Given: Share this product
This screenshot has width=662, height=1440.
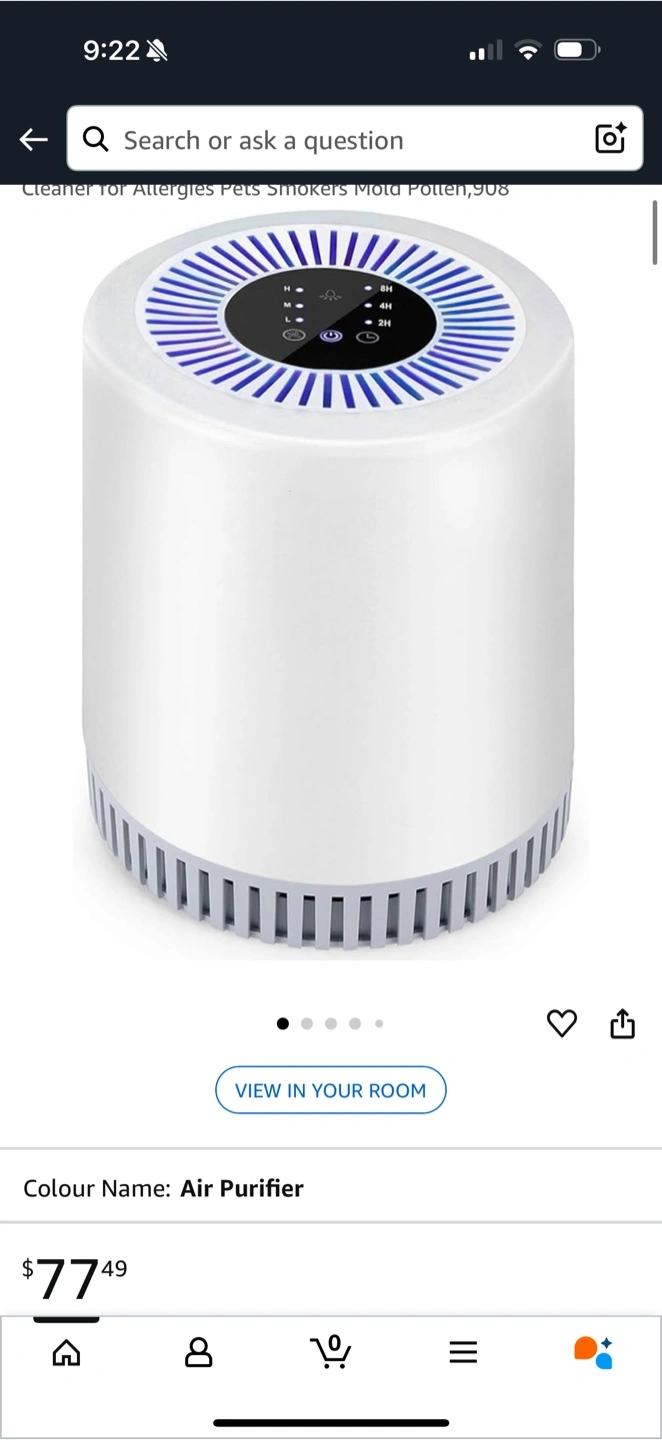Looking at the screenshot, I should (623, 1023).
